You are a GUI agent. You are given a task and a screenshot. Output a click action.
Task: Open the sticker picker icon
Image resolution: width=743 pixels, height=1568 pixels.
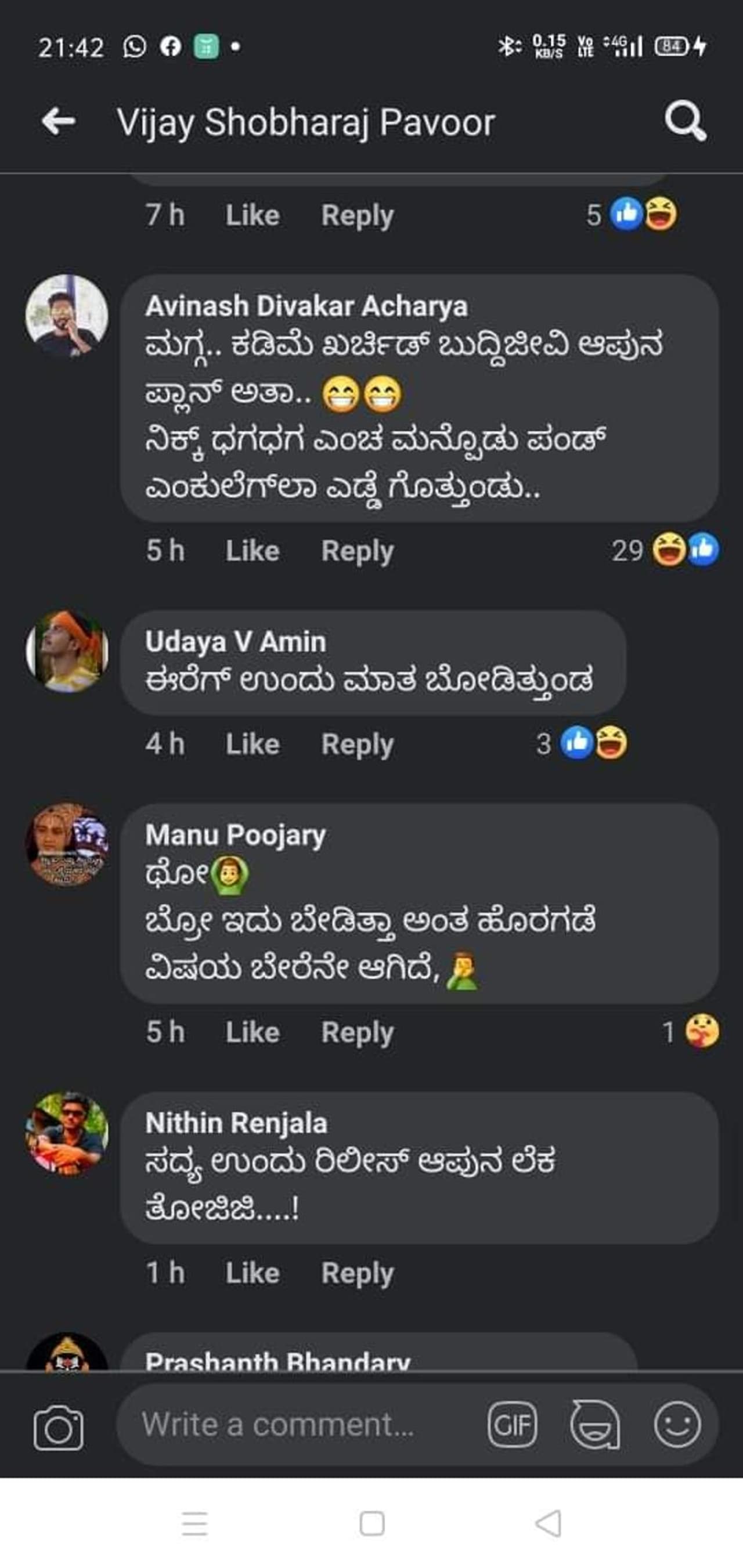click(595, 1425)
